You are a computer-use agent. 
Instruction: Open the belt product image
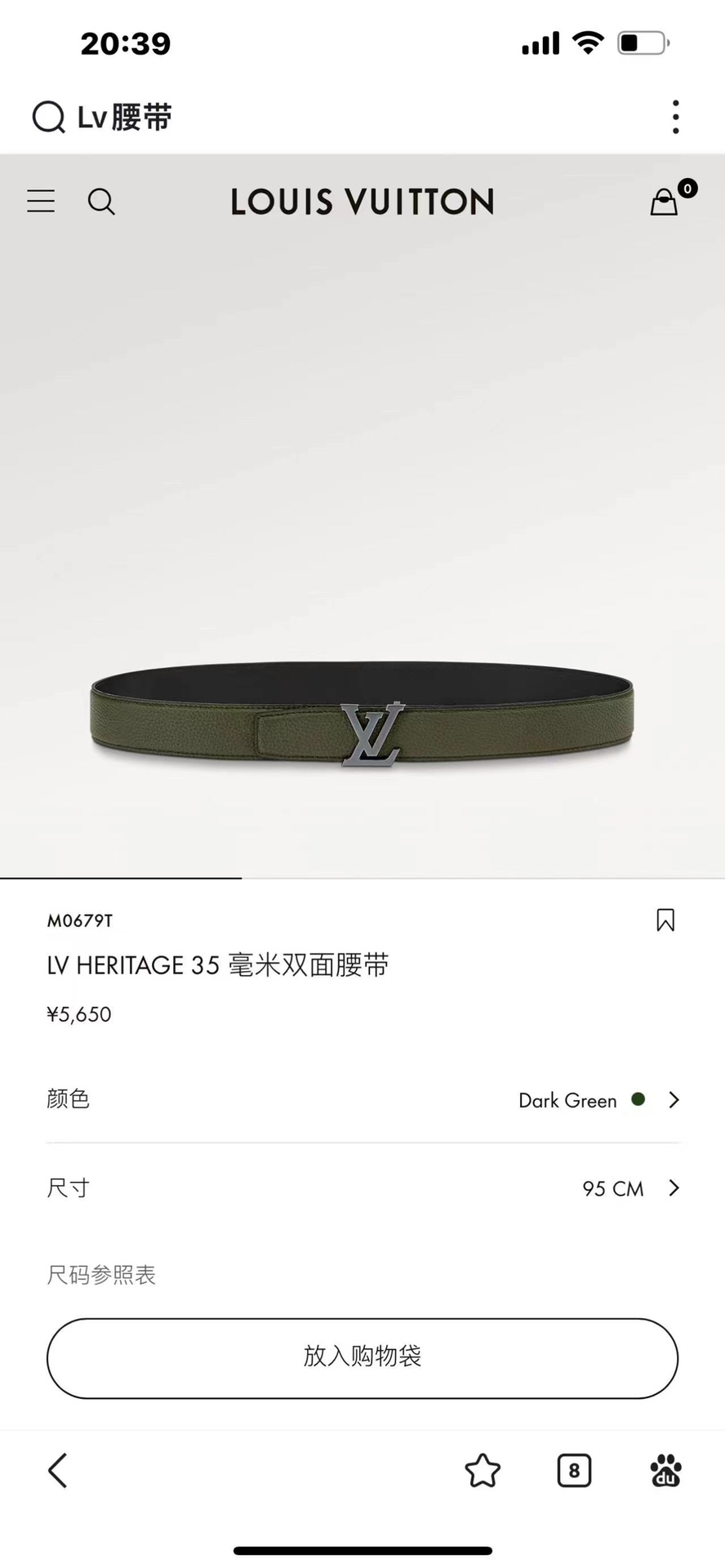click(362, 713)
